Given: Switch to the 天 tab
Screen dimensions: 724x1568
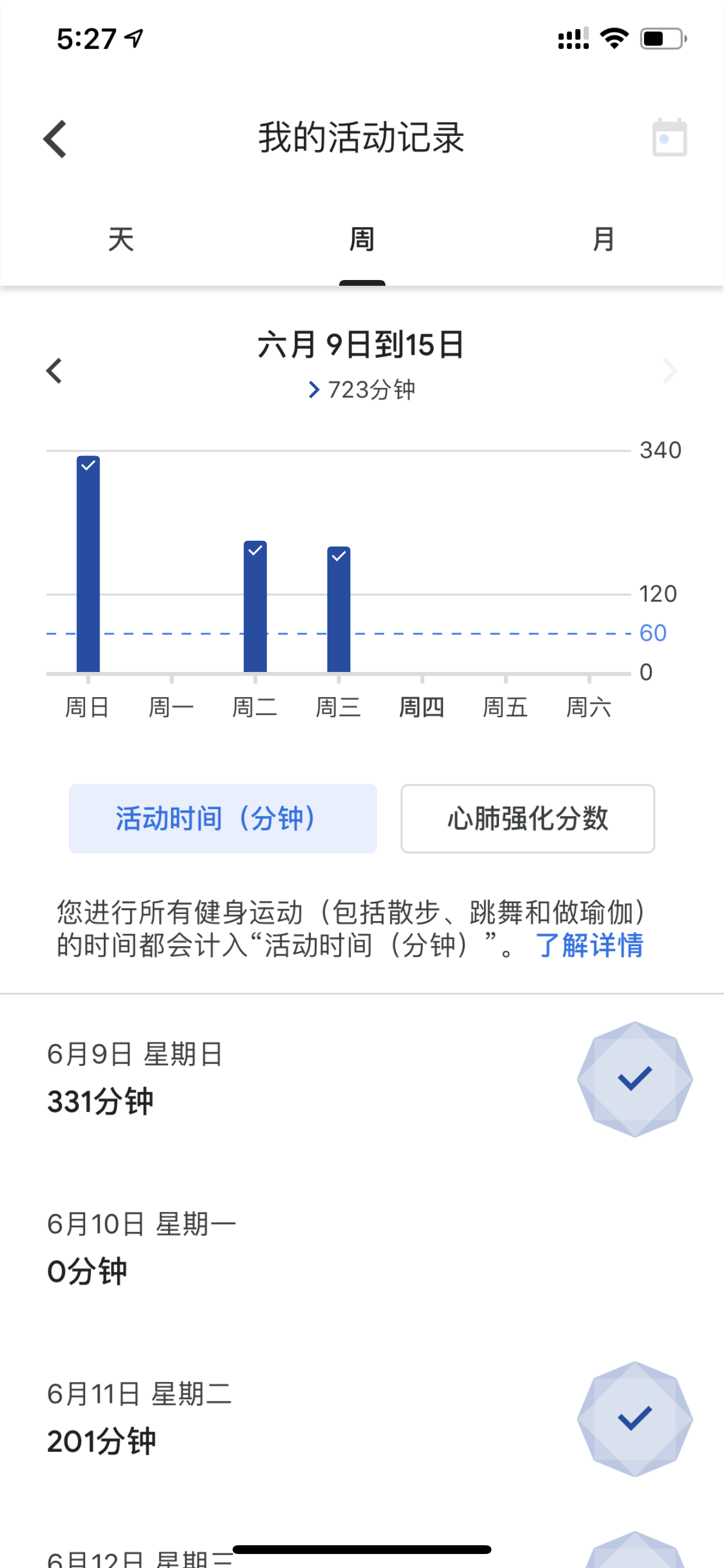Looking at the screenshot, I should point(121,239).
